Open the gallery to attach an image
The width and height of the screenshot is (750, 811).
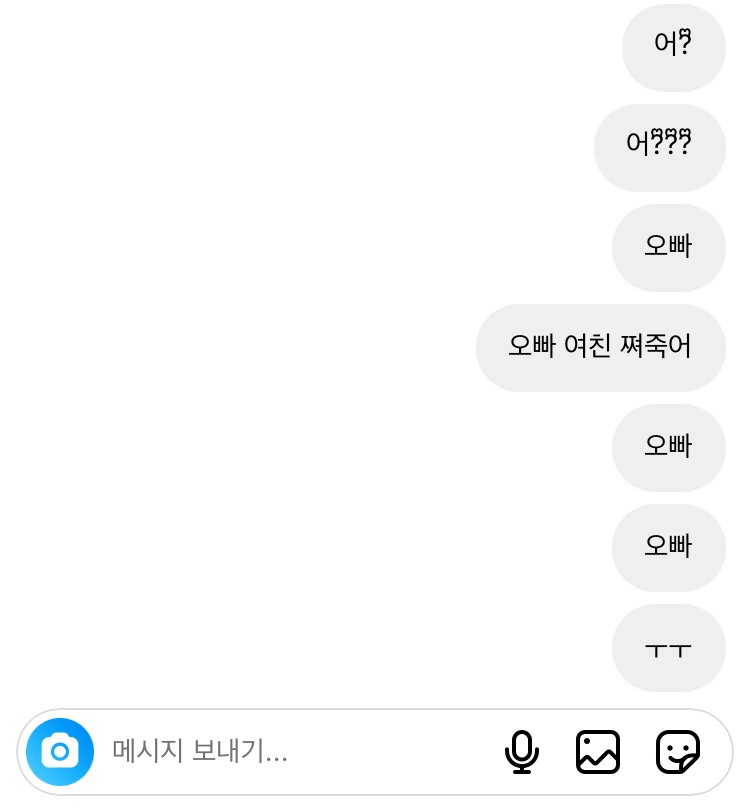pyautogui.click(x=598, y=751)
